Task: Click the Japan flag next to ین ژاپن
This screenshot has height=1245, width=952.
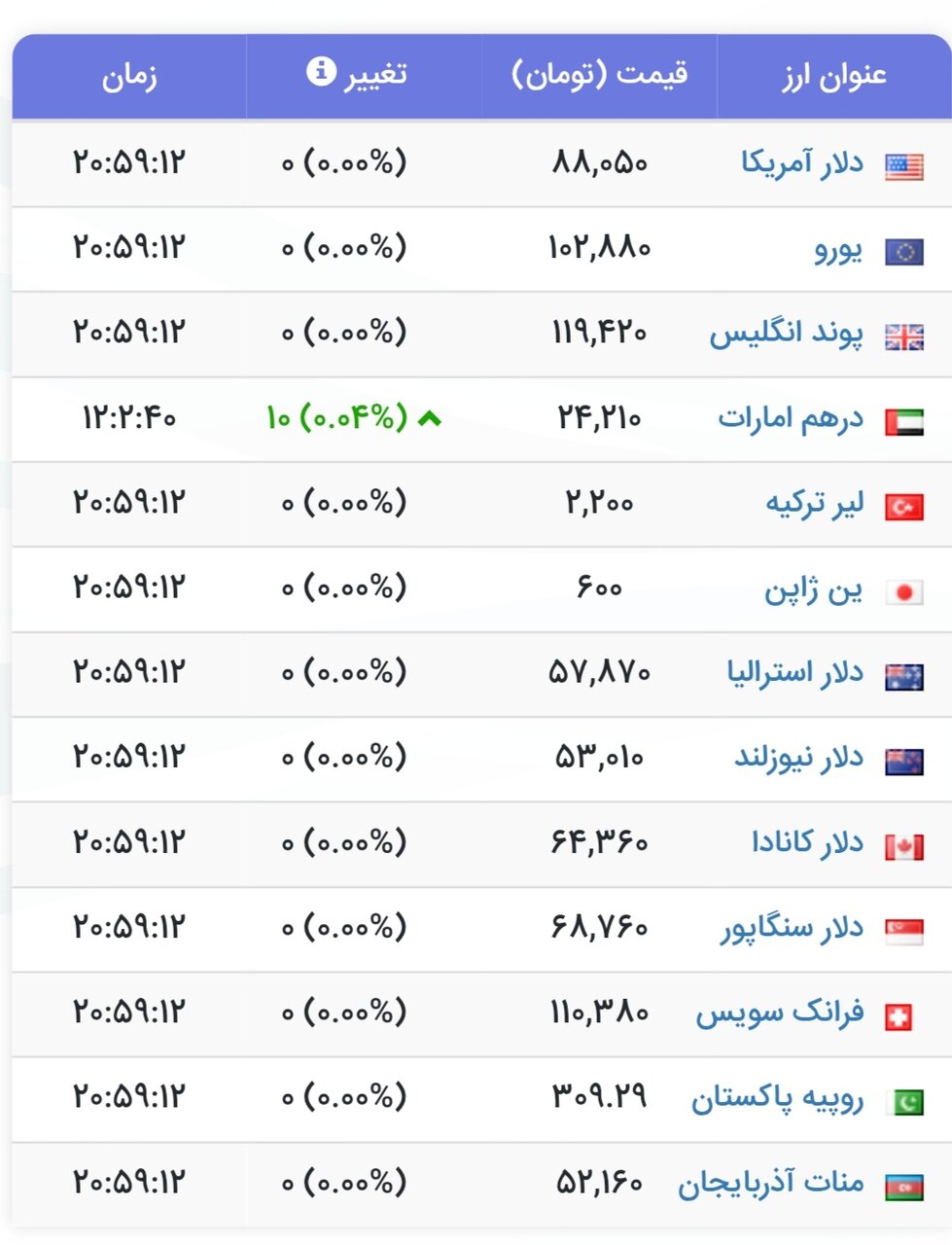Action: [903, 588]
